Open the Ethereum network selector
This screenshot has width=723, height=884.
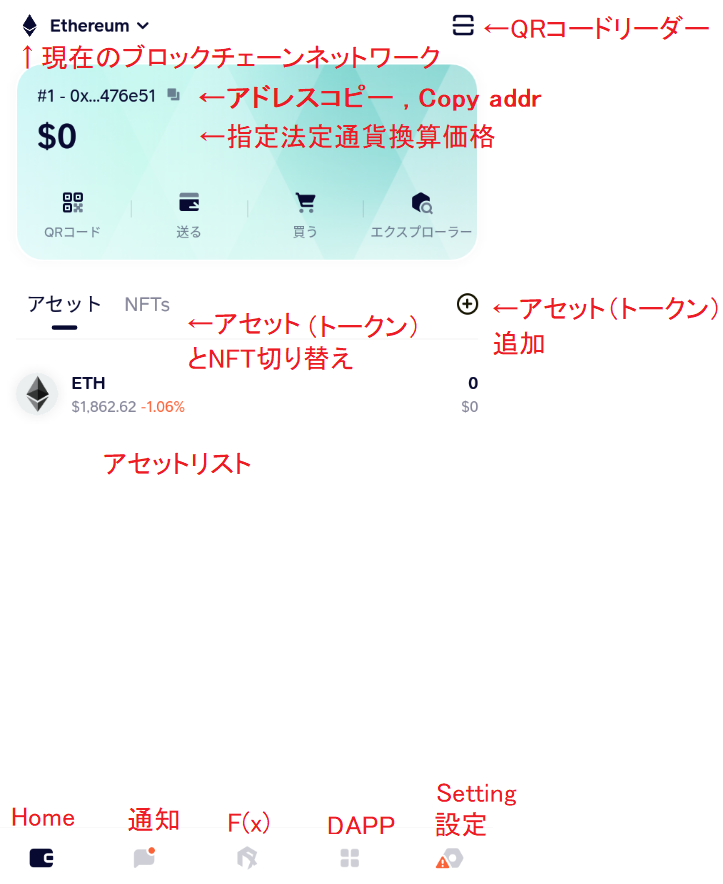click(x=88, y=26)
